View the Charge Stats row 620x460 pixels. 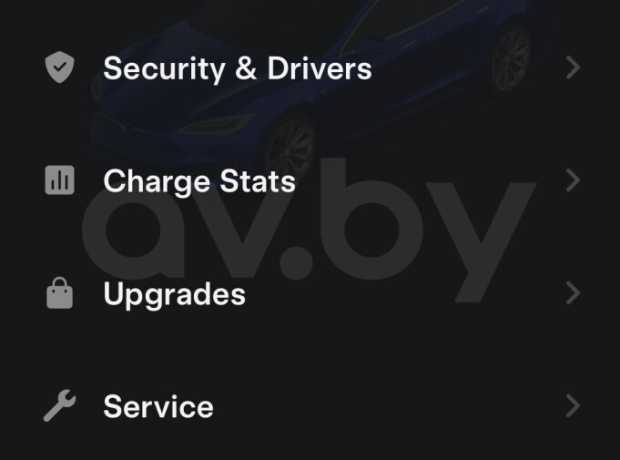(x=199, y=182)
